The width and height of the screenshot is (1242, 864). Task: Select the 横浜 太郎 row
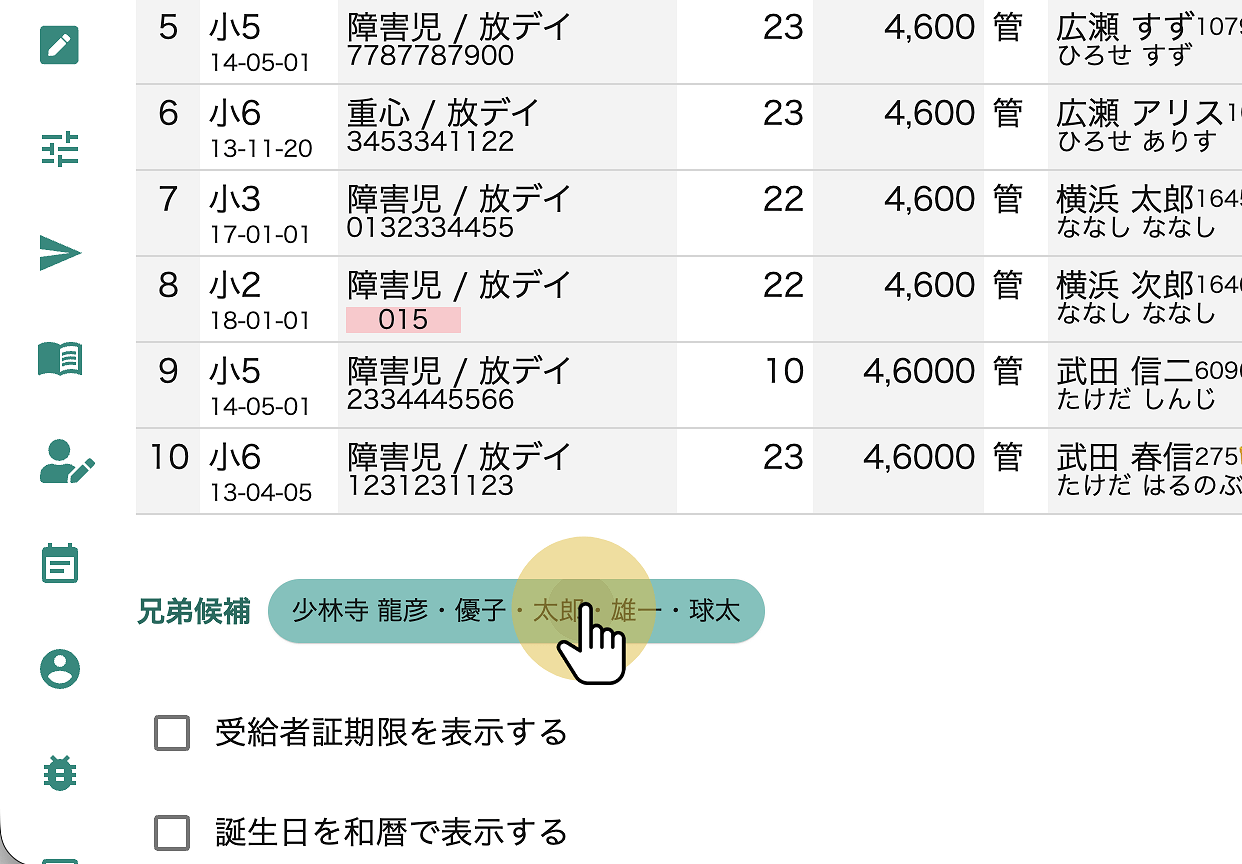click(x=1125, y=212)
